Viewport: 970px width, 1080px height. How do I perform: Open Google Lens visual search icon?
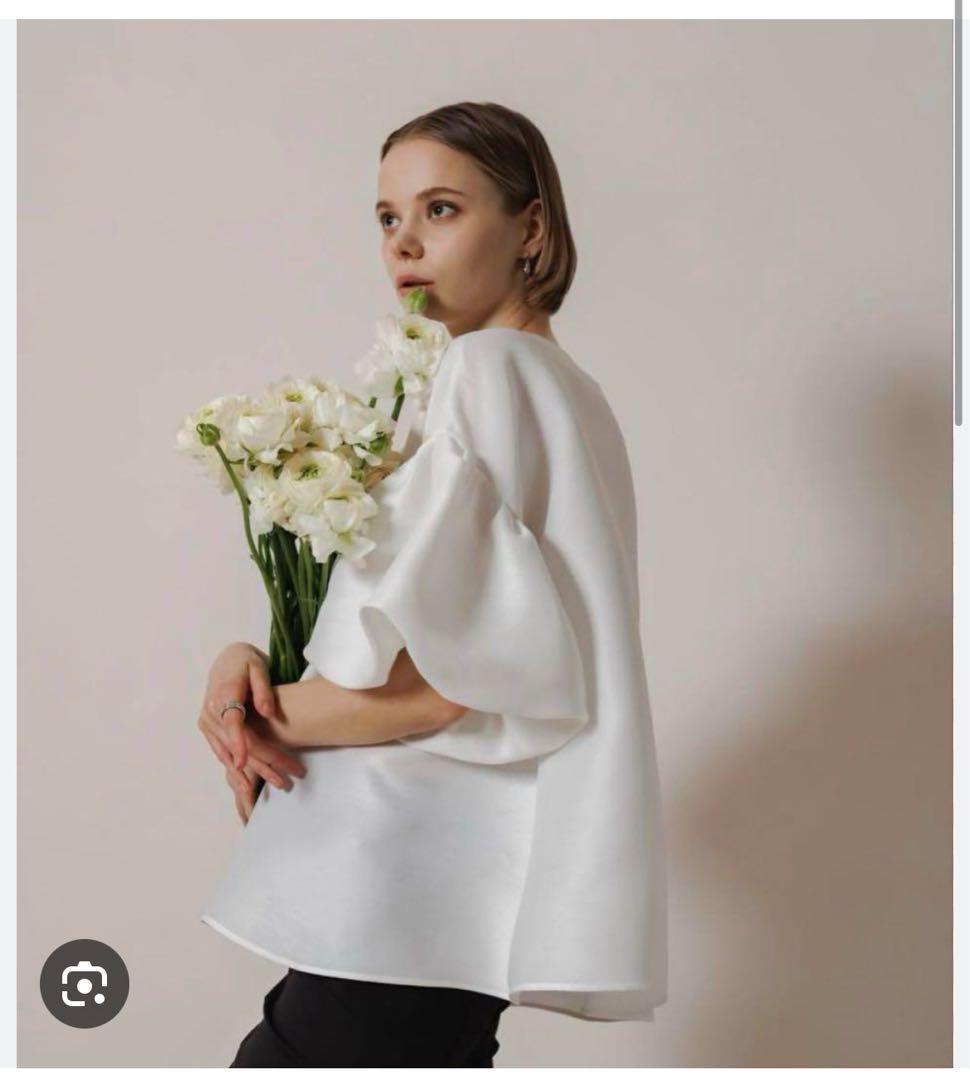click(x=85, y=984)
